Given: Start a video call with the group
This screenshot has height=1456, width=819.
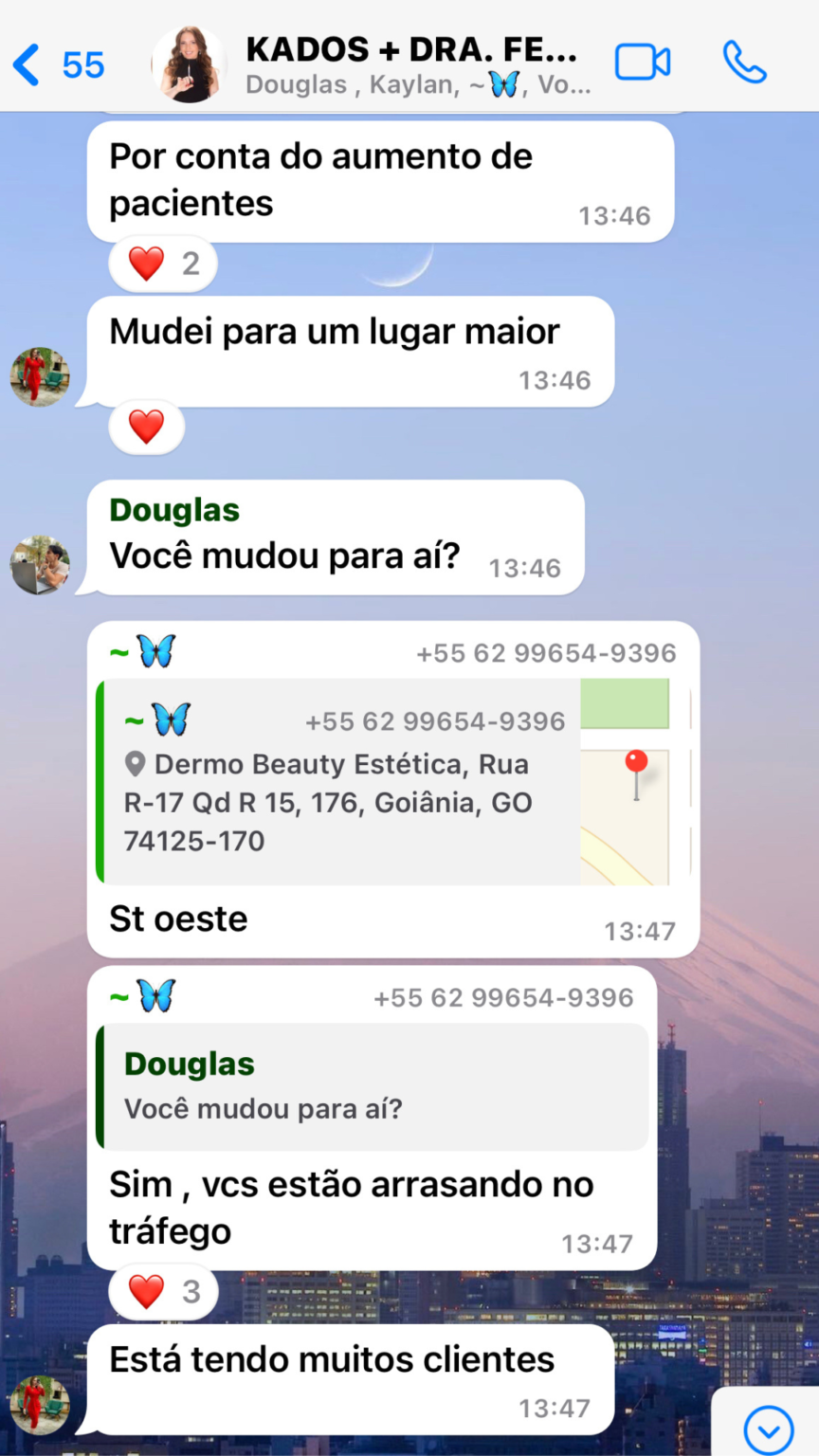Looking at the screenshot, I should point(643,64).
